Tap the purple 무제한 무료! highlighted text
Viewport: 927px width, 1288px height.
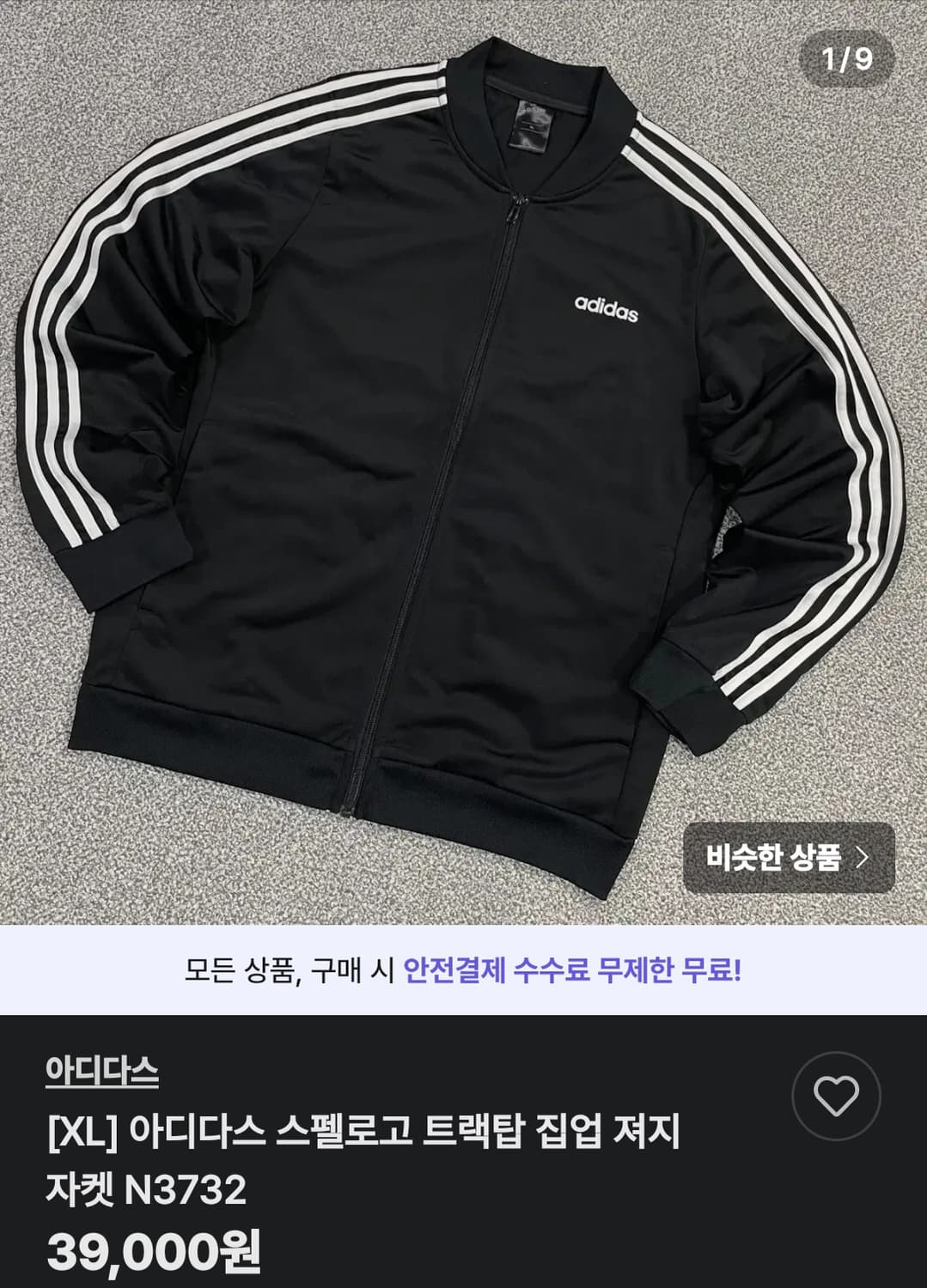672,971
